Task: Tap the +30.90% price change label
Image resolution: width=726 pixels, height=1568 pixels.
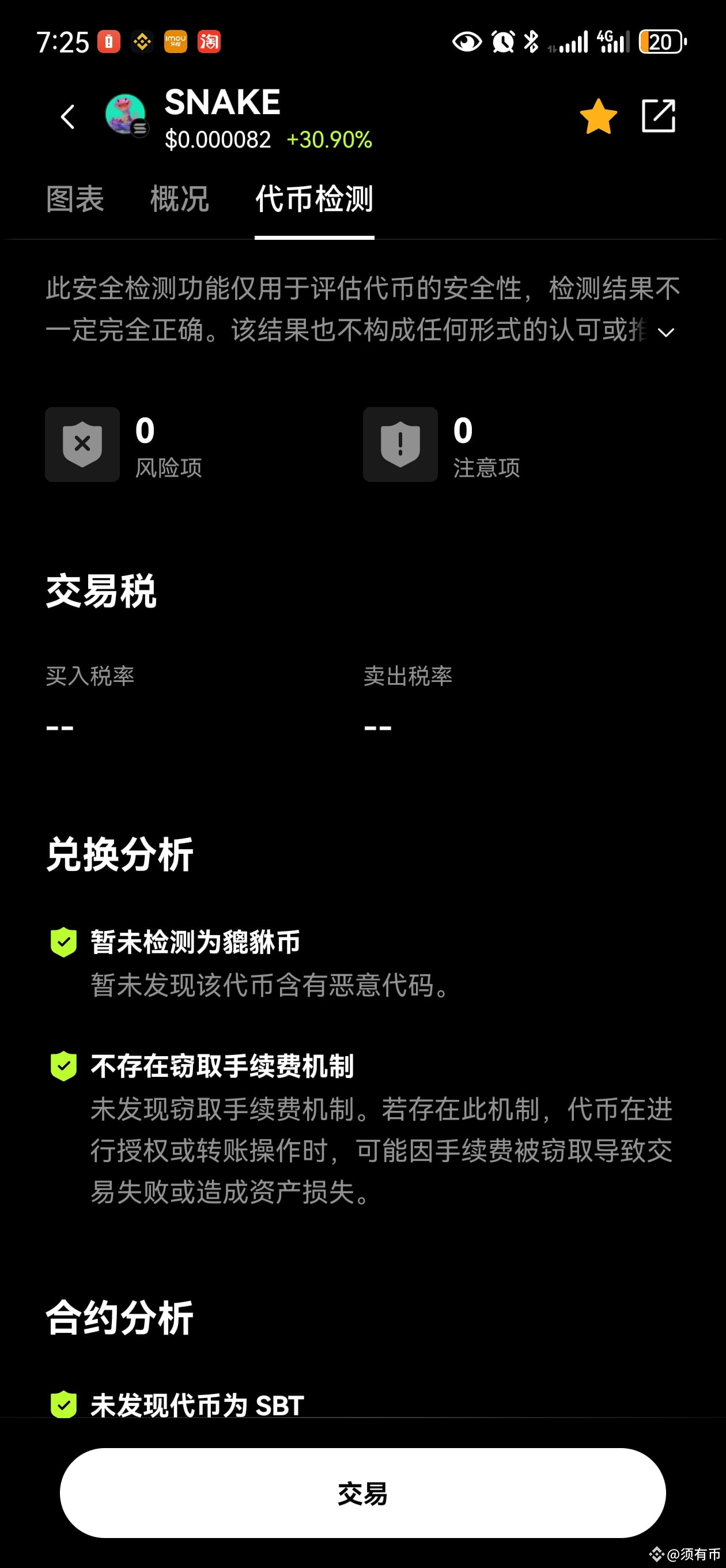Action: 329,141
